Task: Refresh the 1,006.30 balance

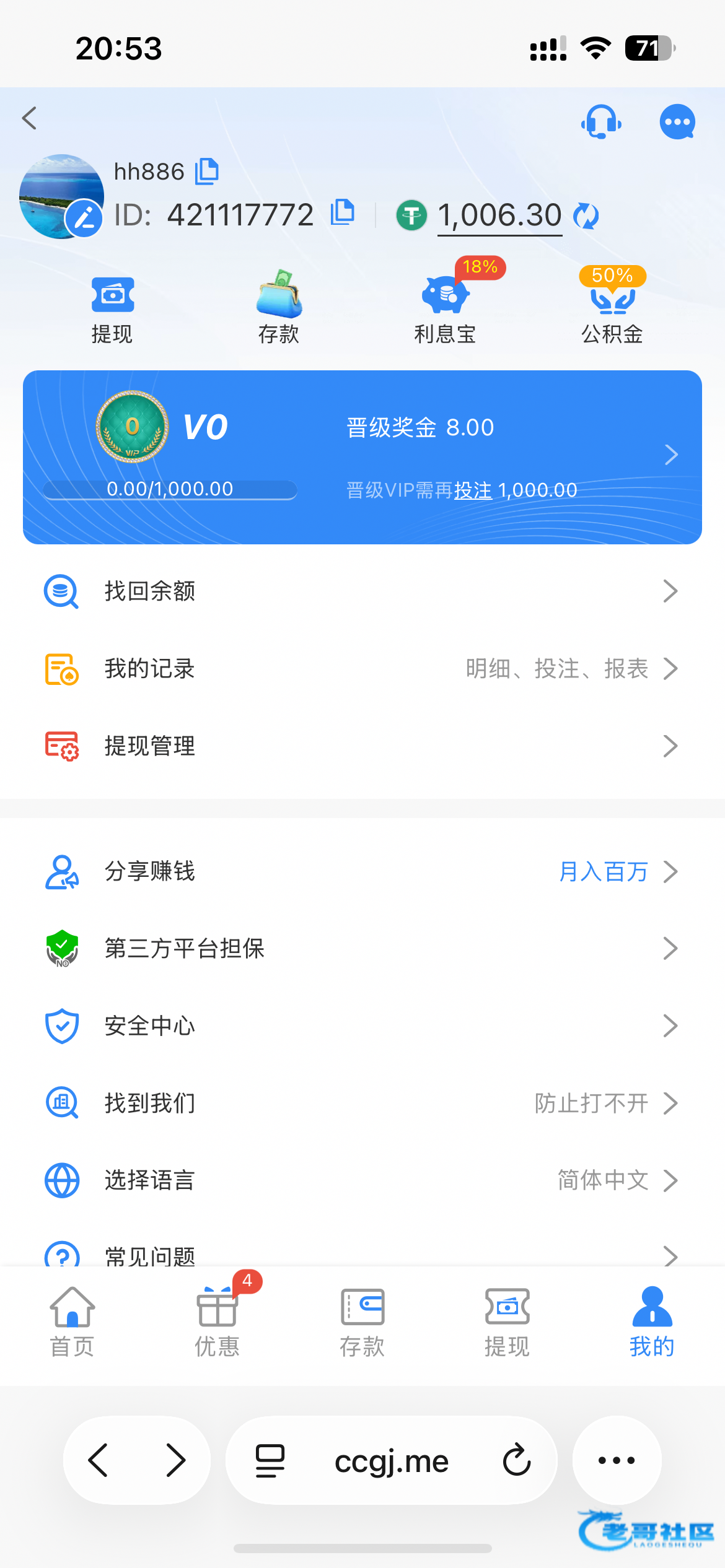Action: click(x=586, y=216)
